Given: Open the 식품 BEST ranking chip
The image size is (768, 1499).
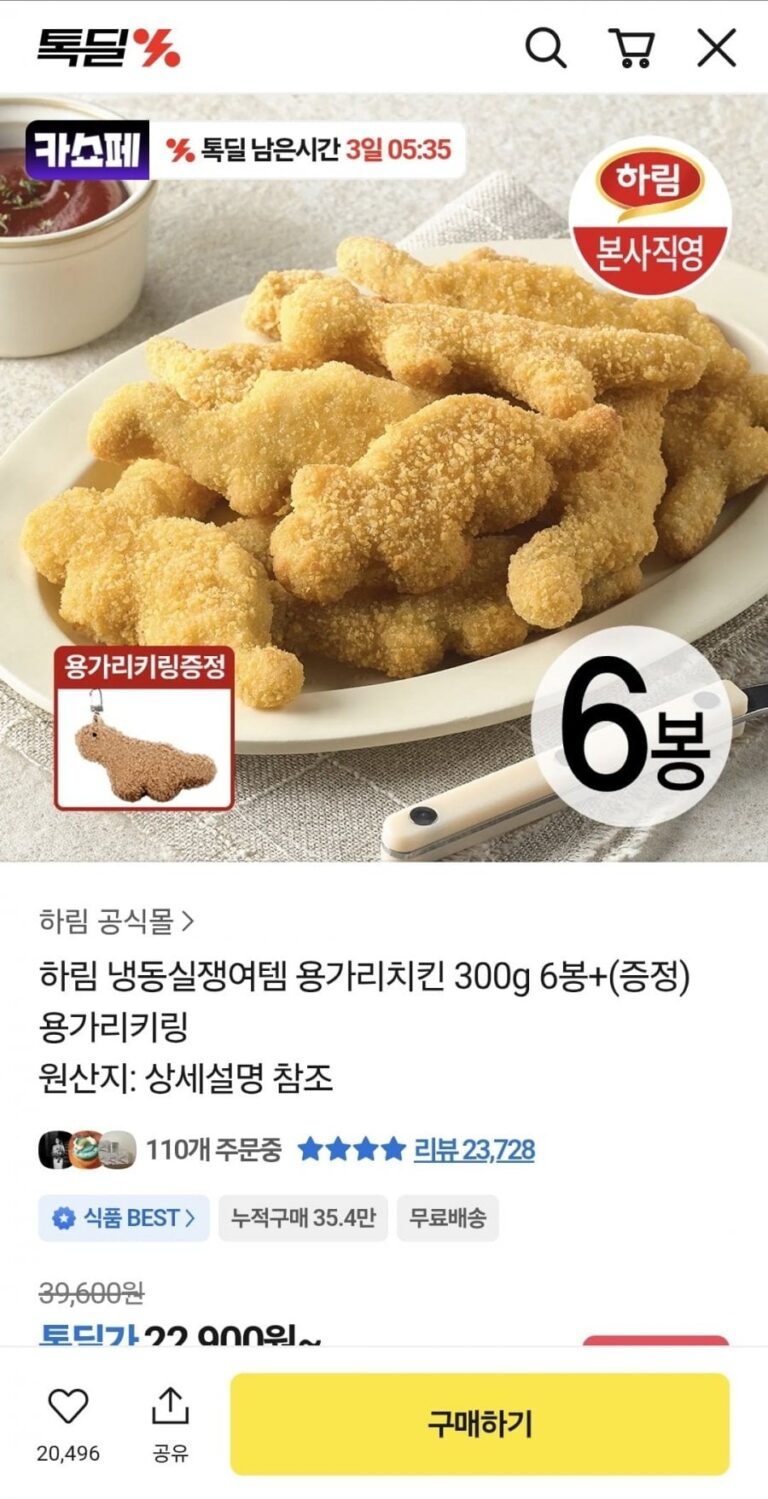Looking at the screenshot, I should point(124,1218).
